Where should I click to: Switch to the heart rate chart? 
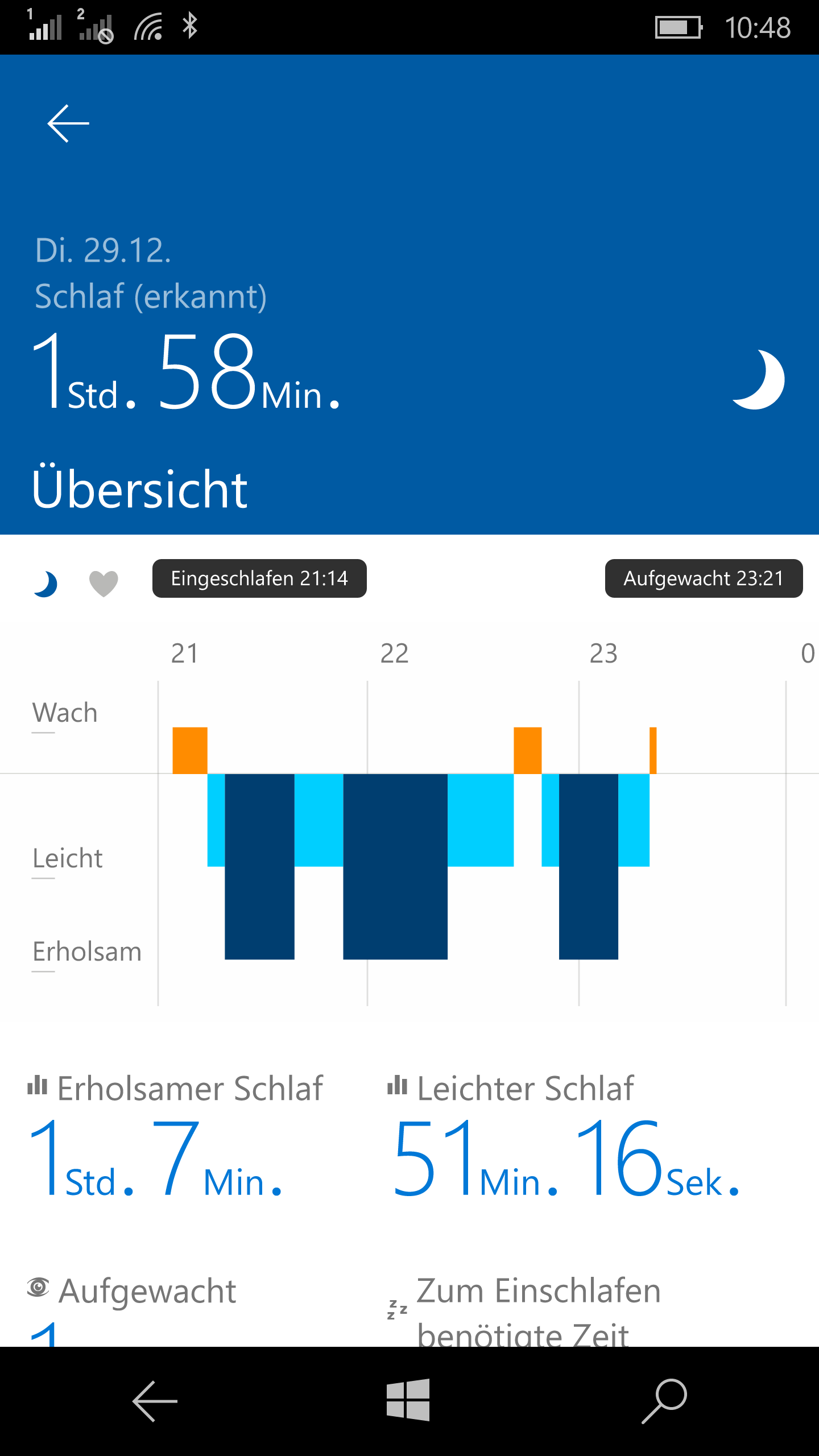104,584
